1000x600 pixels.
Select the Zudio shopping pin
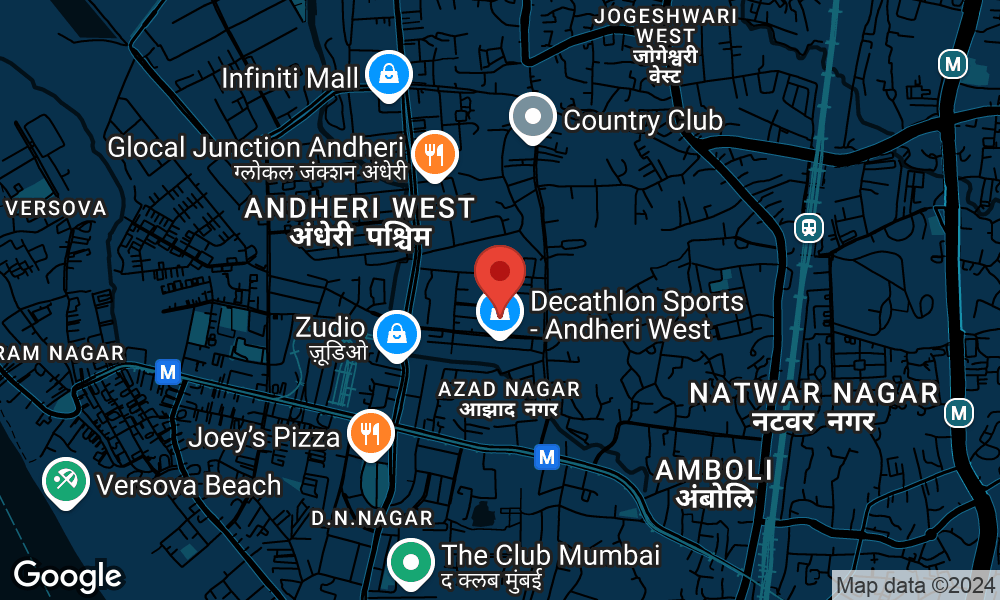click(397, 332)
